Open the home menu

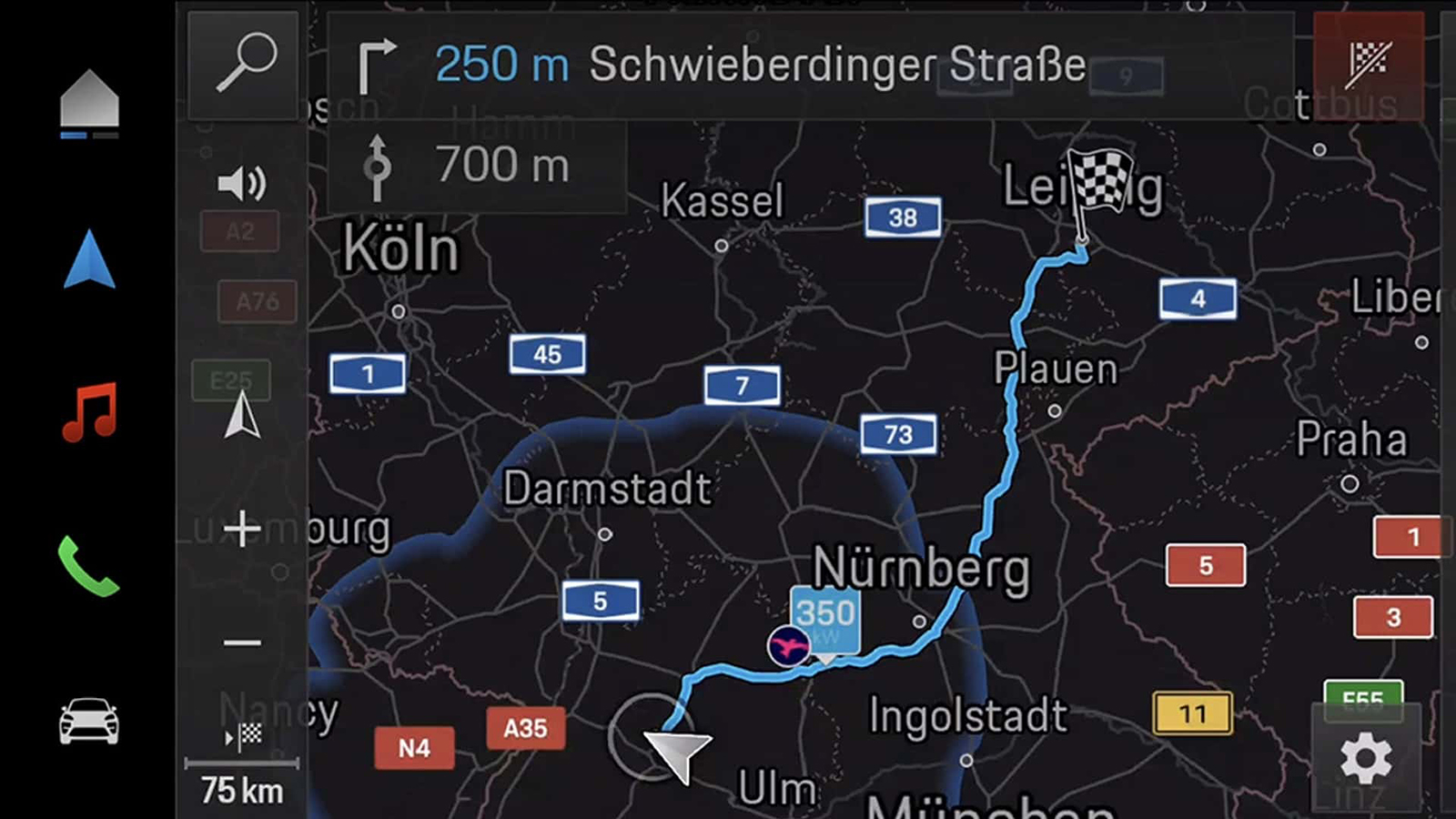(x=89, y=102)
